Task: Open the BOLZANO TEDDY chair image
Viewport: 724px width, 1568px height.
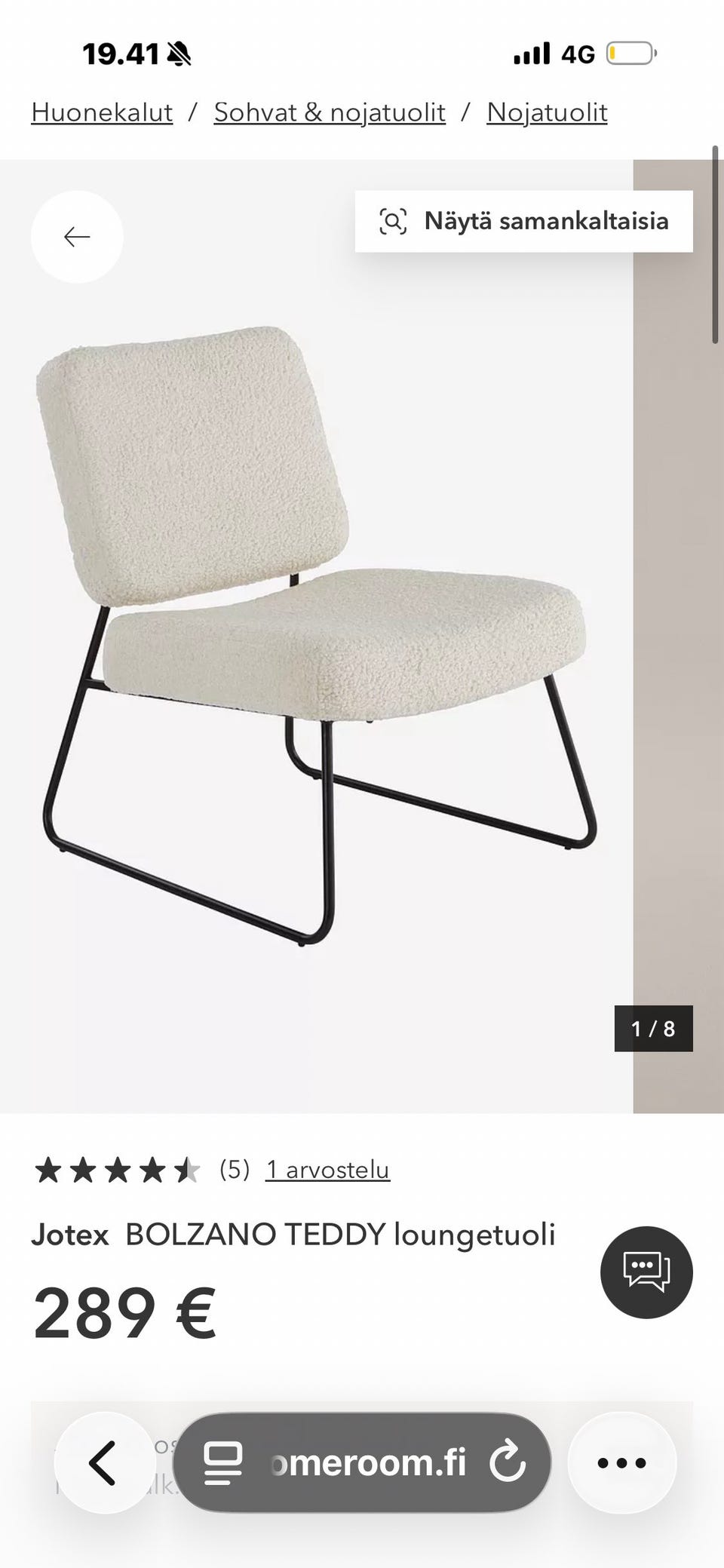Action: (x=317, y=634)
